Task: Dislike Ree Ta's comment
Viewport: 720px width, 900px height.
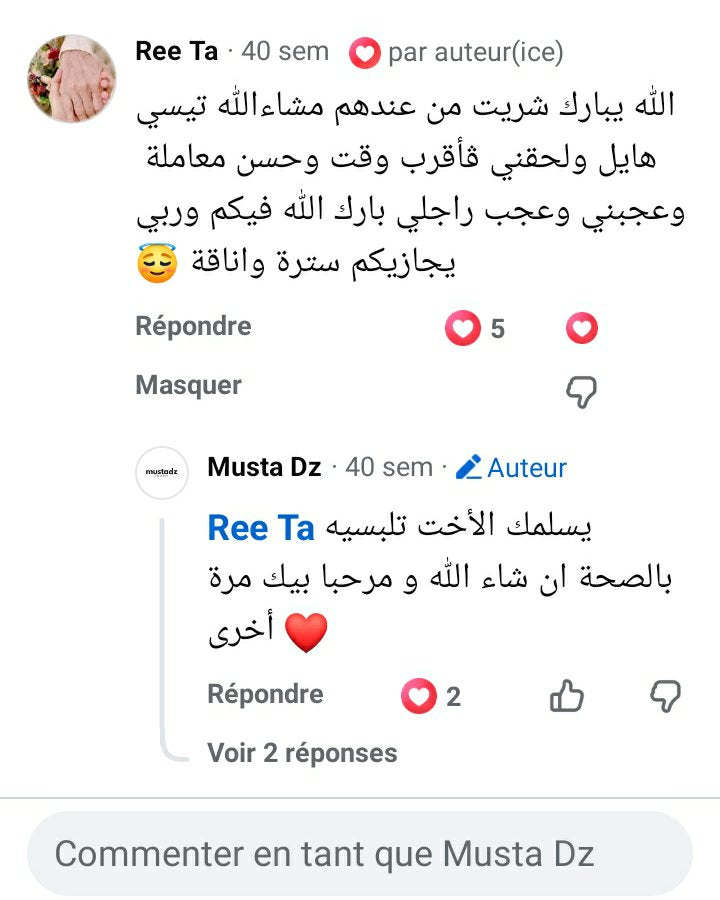Action: 582,392
